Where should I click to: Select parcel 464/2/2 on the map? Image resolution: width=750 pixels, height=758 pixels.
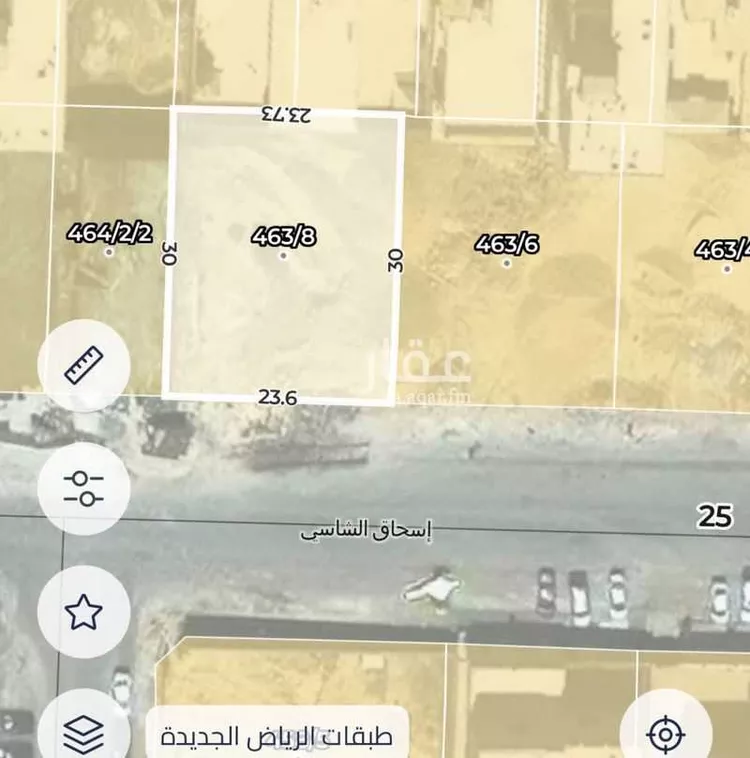click(108, 235)
